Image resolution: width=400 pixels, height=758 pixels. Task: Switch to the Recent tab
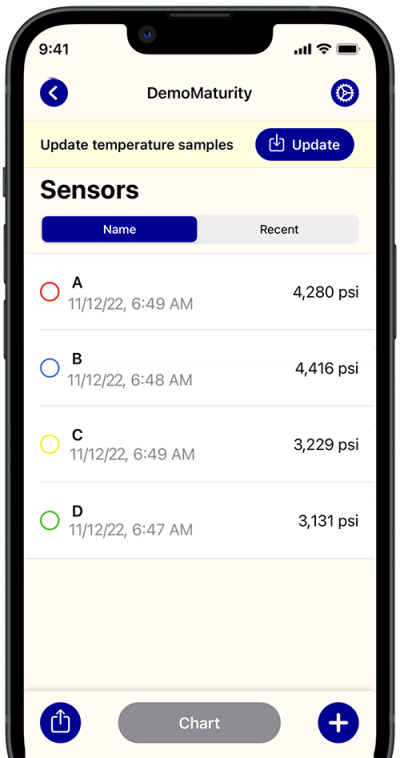point(279,229)
